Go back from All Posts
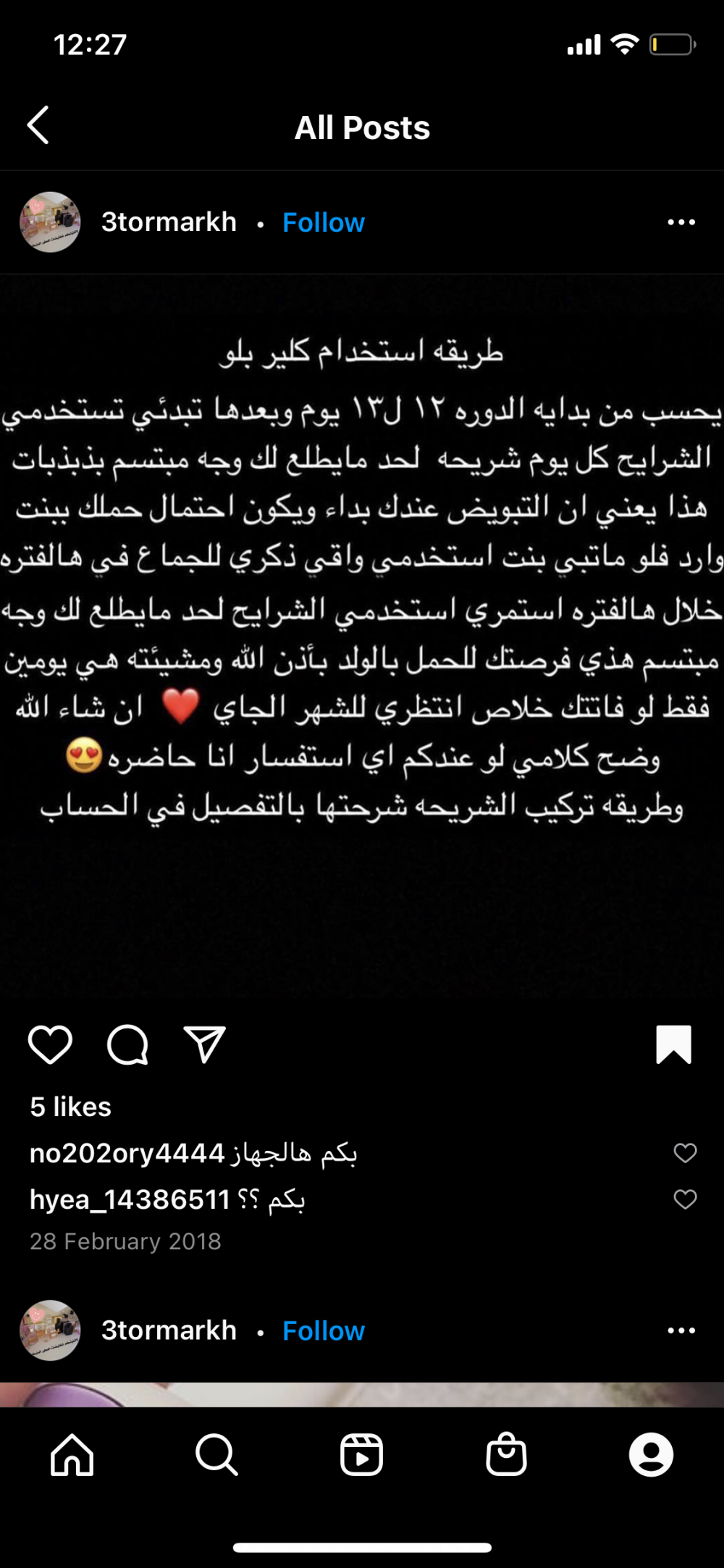The width and height of the screenshot is (724, 1568). (38, 125)
